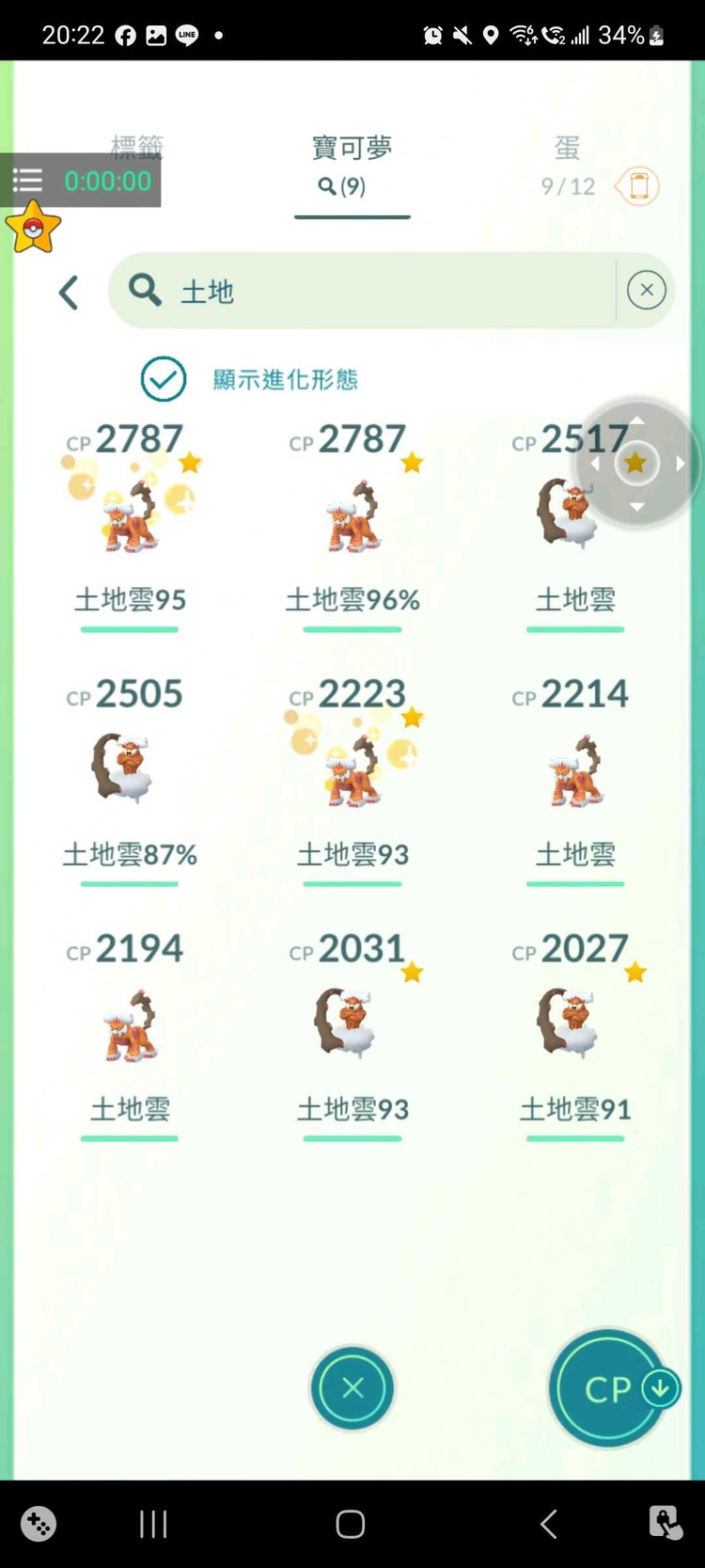The width and height of the screenshot is (705, 1568).
Task: Open the recording timer menu overlay
Action: [x=28, y=181]
